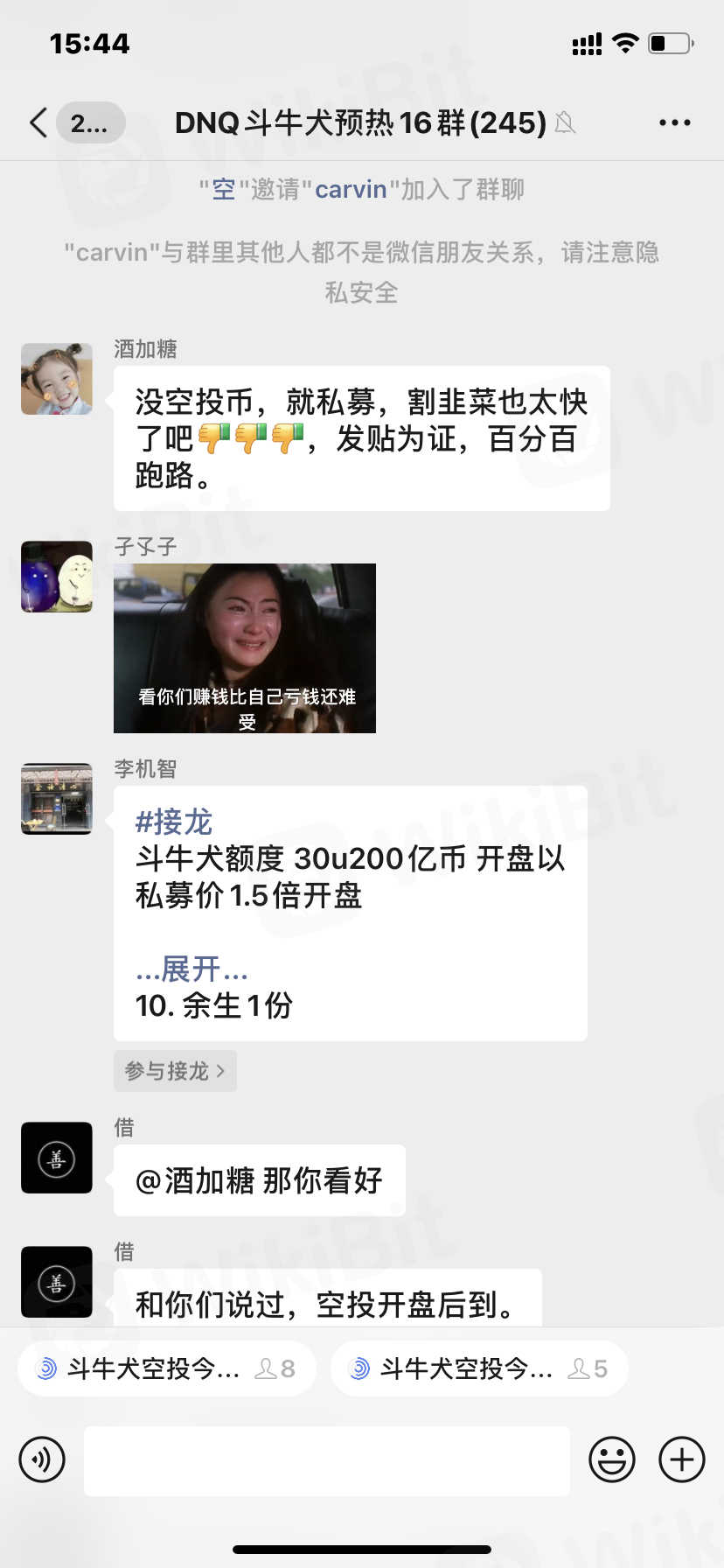Expand the 接龙 message via 展开
This screenshot has height=1568, width=724.
pos(191,969)
